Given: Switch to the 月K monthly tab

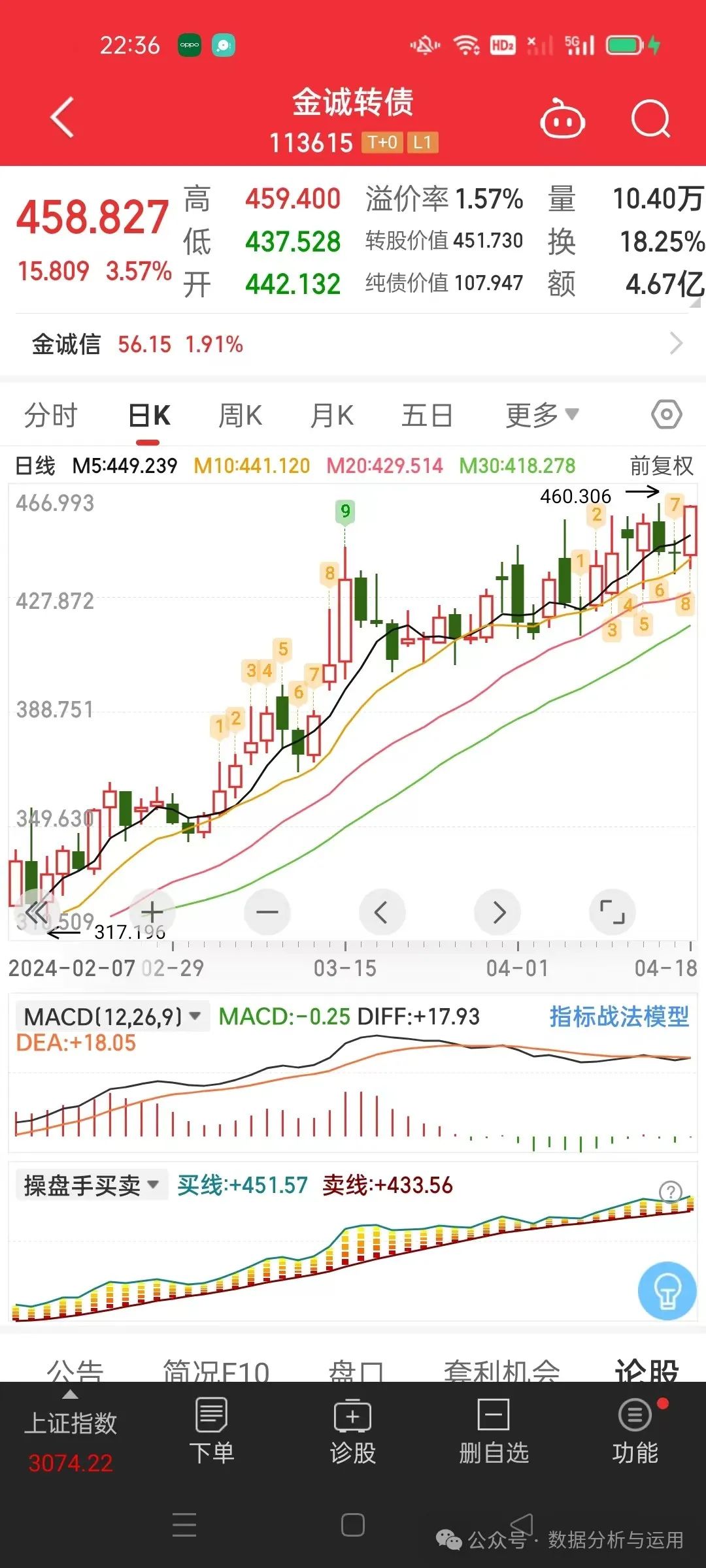Looking at the screenshot, I should point(332,416).
